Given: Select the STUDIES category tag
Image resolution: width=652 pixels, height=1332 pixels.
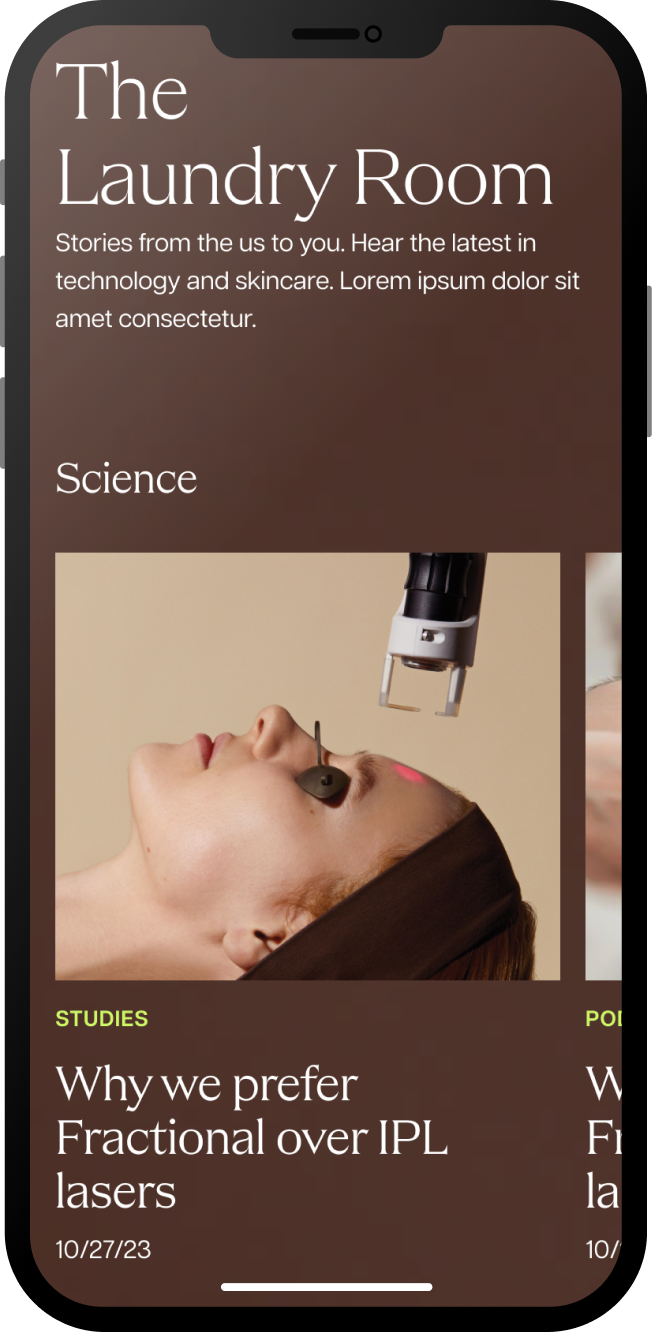Looking at the screenshot, I should (102, 1019).
